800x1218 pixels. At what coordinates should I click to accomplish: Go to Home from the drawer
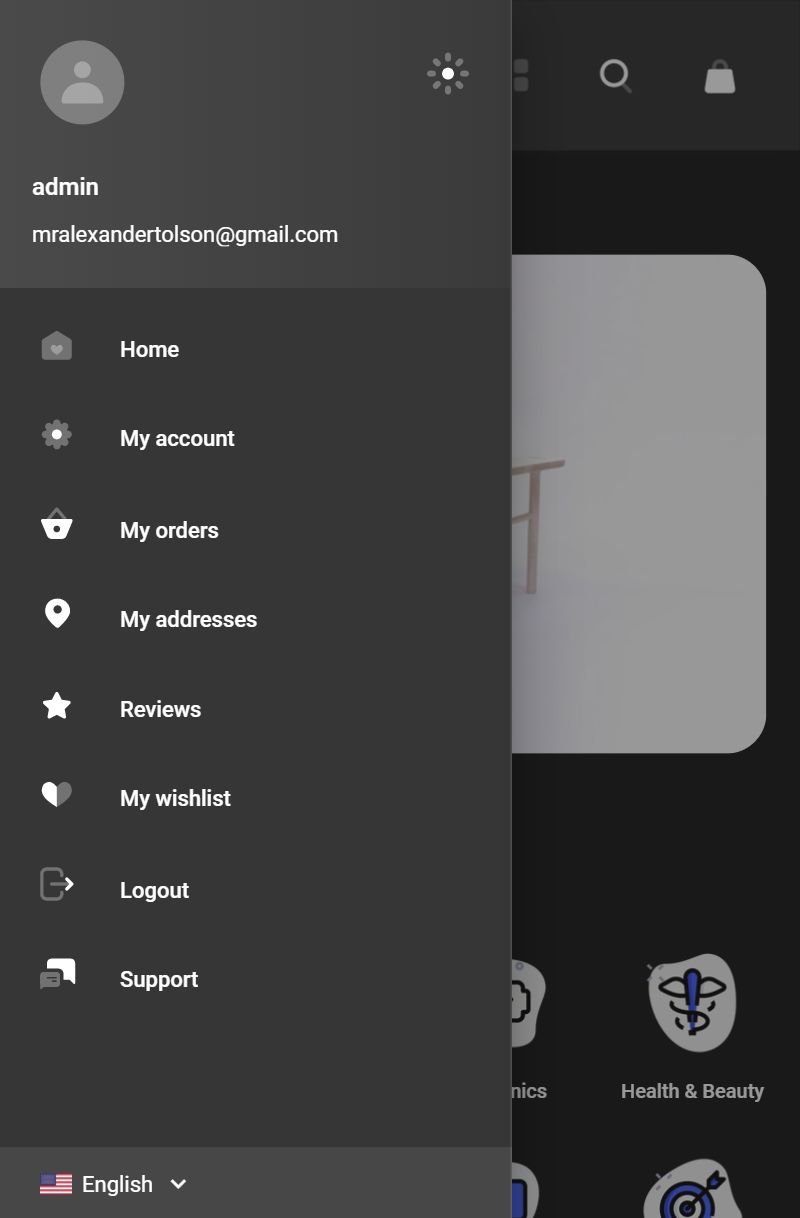pyautogui.click(x=149, y=349)
